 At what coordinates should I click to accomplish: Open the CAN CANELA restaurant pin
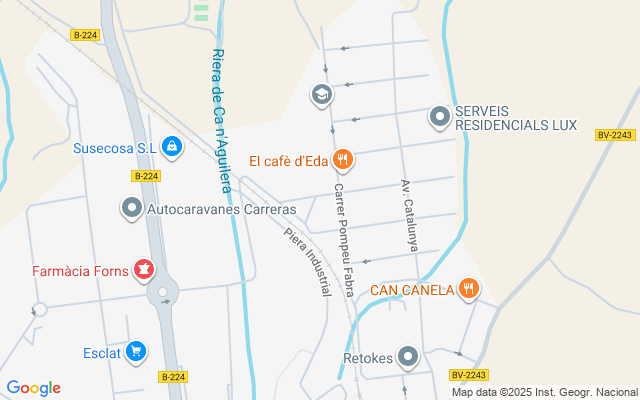pyautogui.click(x=469, y=290)
